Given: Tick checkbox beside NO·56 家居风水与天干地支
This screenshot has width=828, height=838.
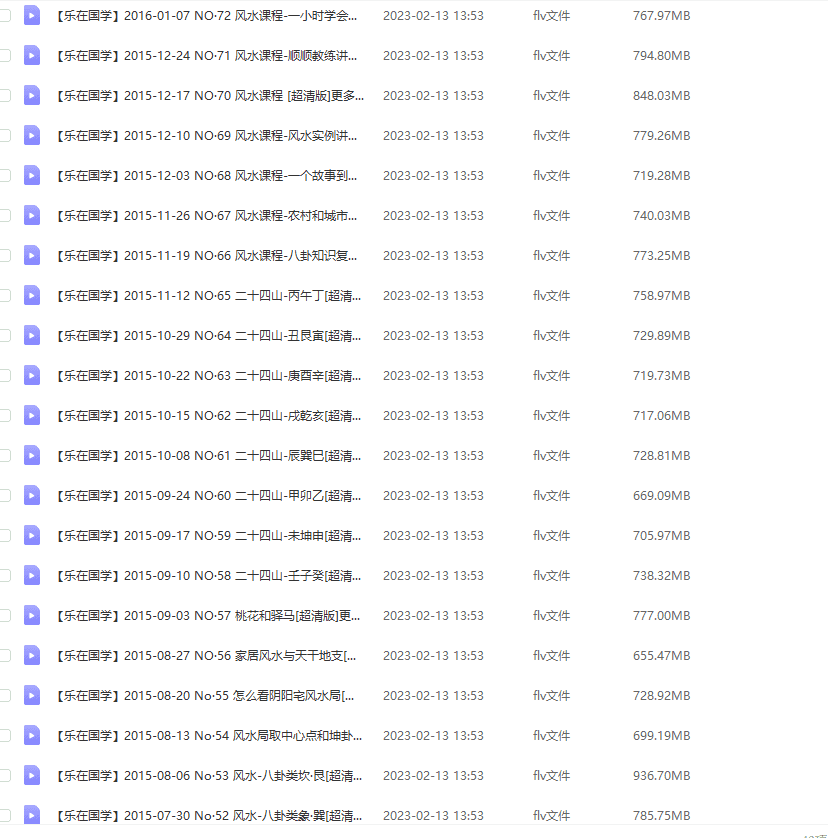Looking at the screenshot, I should coord(5,655).
